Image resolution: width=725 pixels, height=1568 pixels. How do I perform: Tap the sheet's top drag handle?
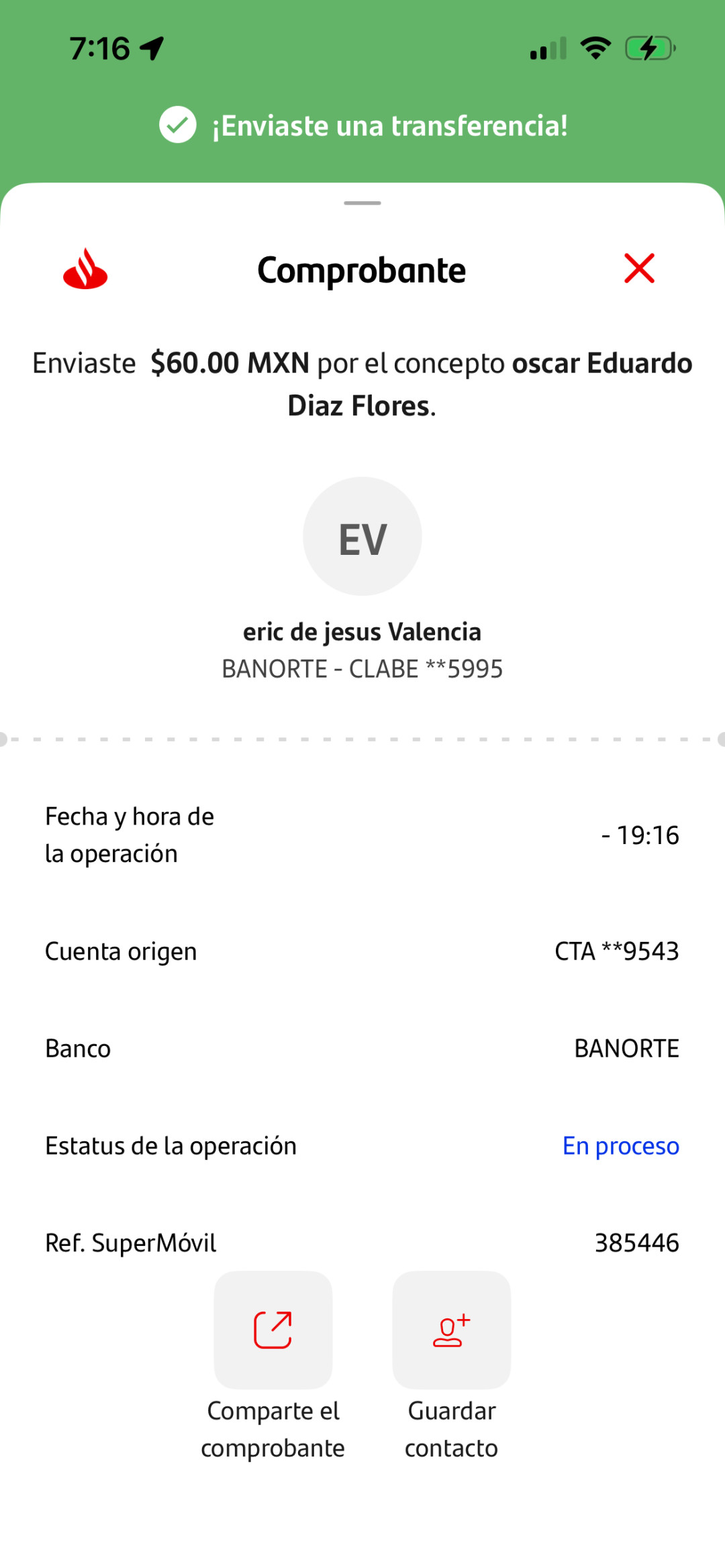(x=362, y=203)
